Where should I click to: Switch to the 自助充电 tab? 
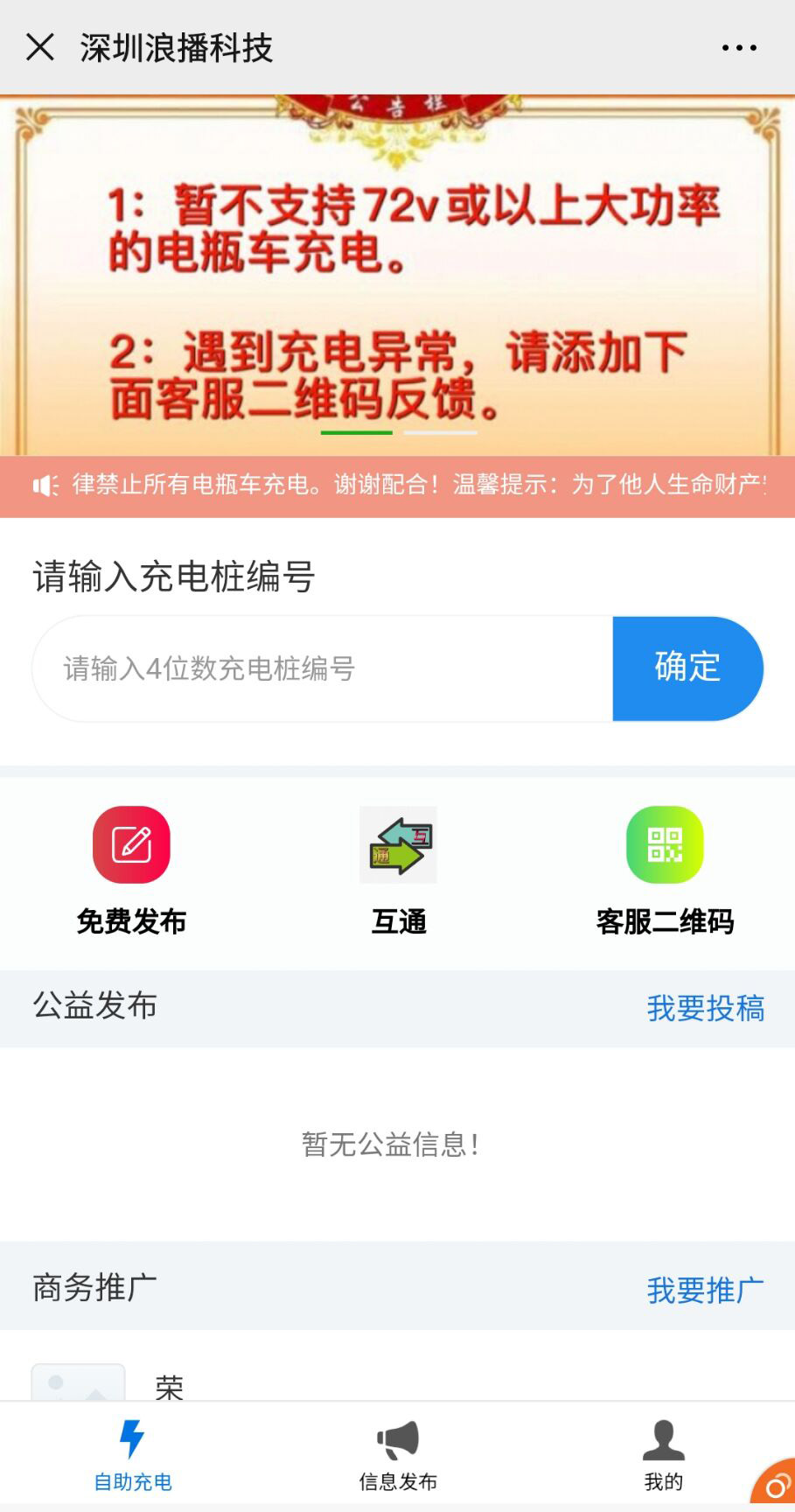tap(133, 1456)
